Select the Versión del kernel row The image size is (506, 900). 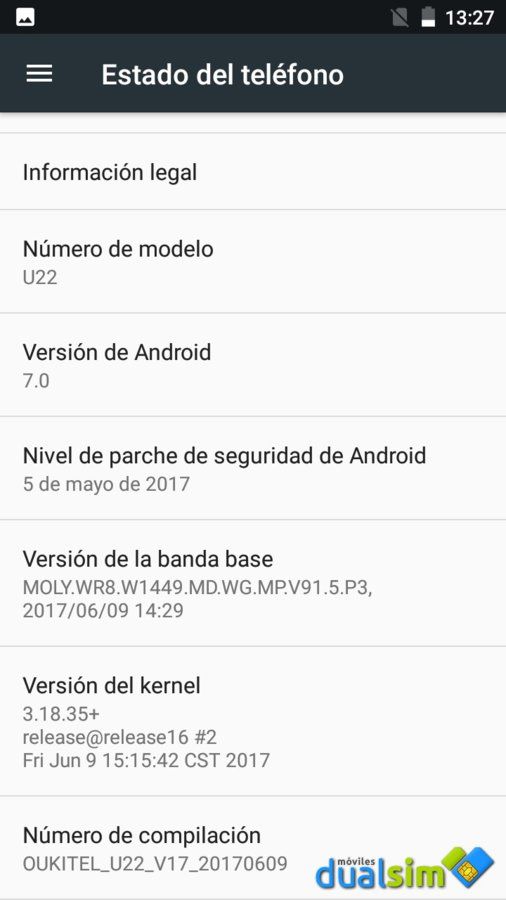(x=253, y=721)
